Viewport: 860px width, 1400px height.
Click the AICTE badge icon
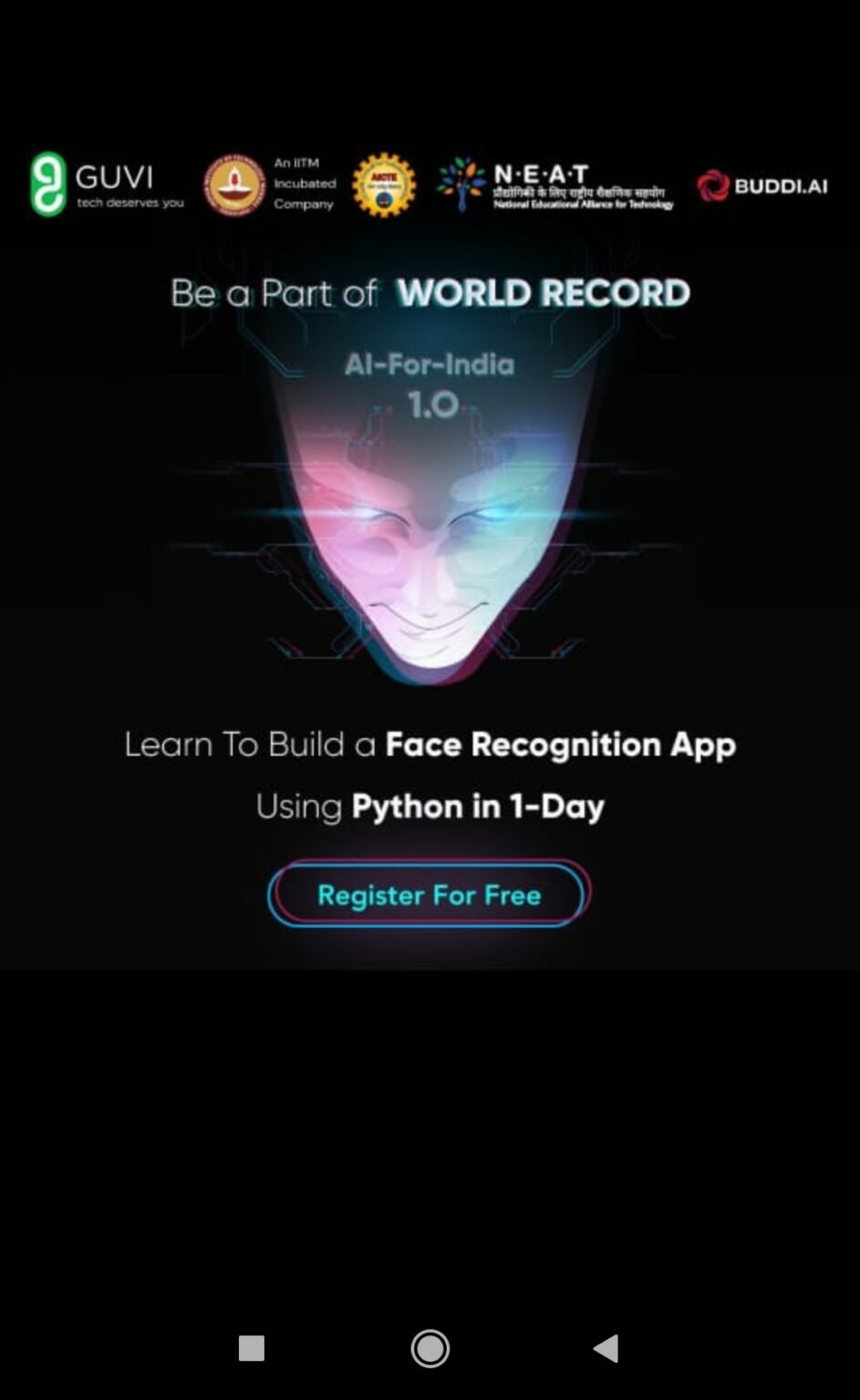click(386, 185)
